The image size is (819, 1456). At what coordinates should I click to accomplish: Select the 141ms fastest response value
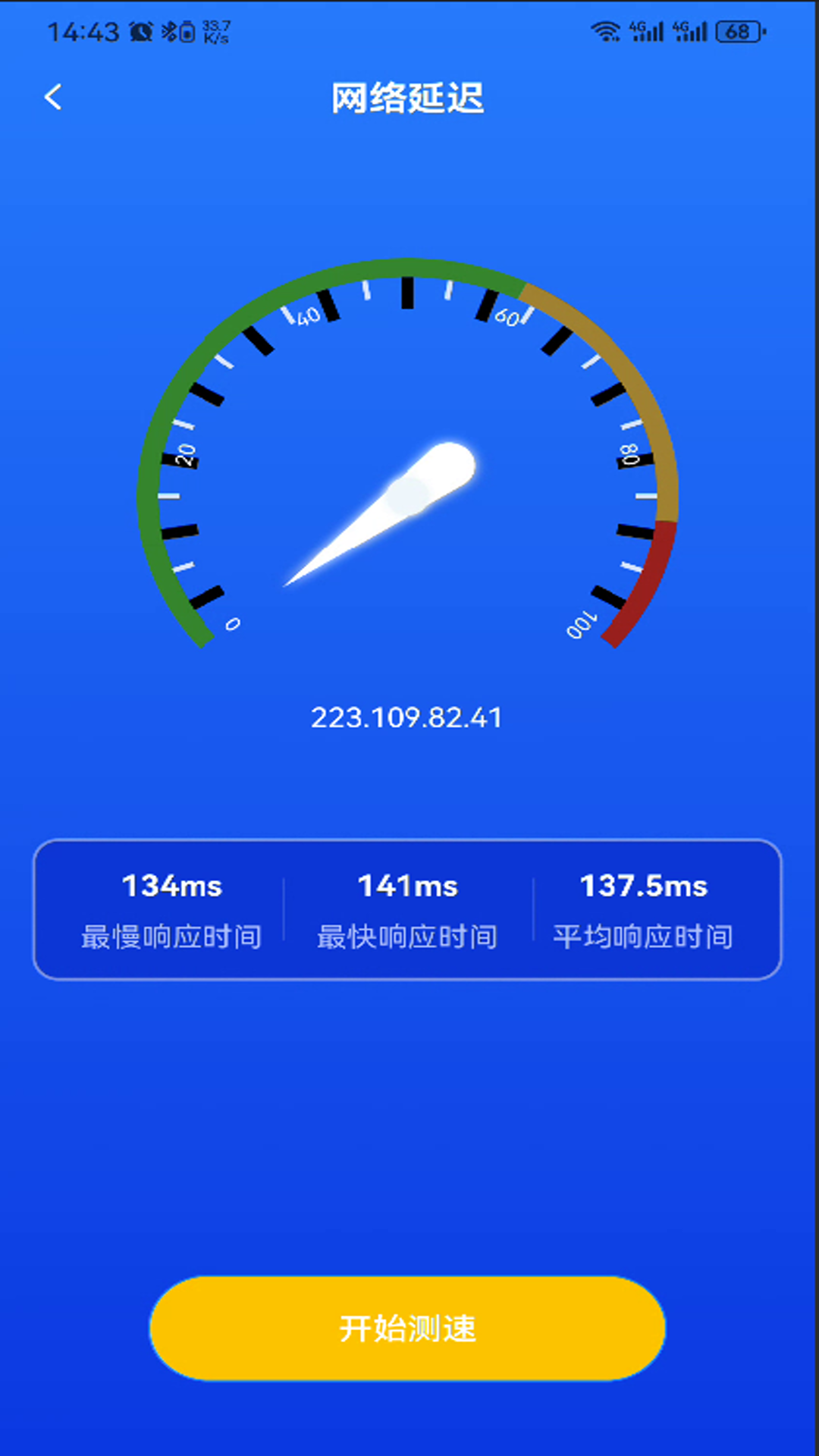[407, 886]
